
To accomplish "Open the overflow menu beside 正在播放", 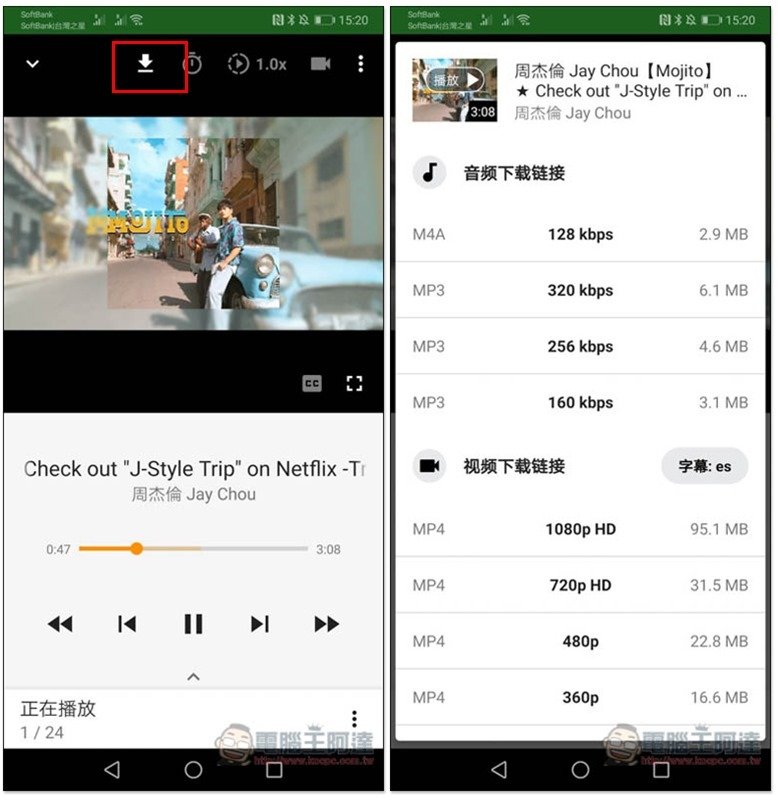I will pyautogui.click(x=354, y=719).
